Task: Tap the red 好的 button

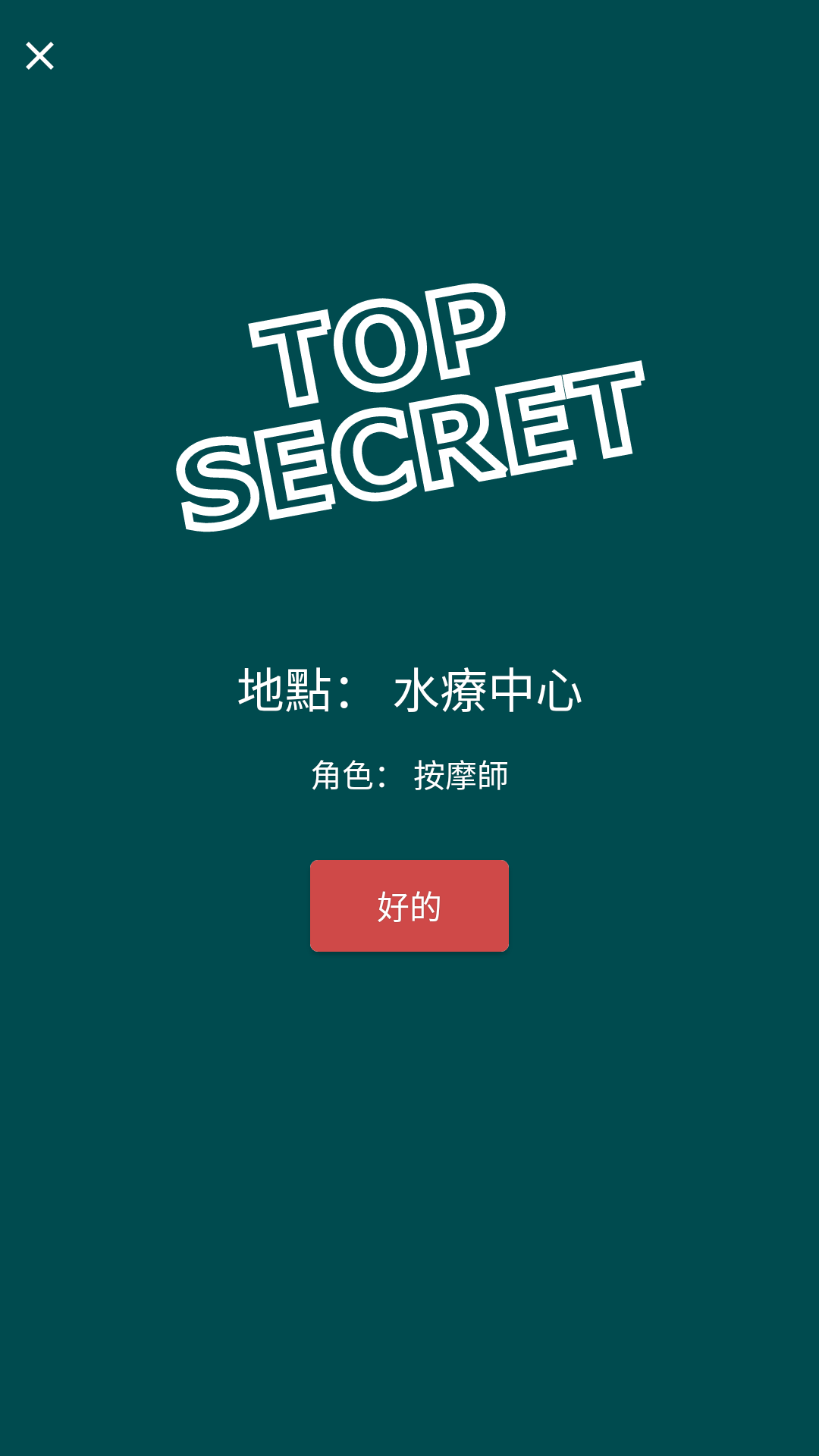Action: coord(409,905)
